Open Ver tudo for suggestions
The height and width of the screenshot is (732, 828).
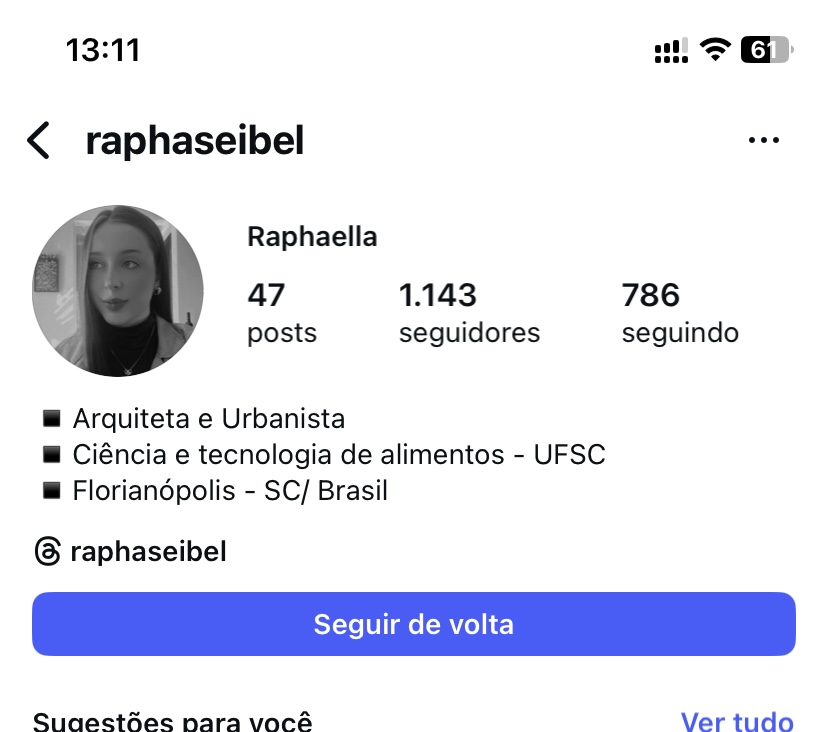point(736,721)
